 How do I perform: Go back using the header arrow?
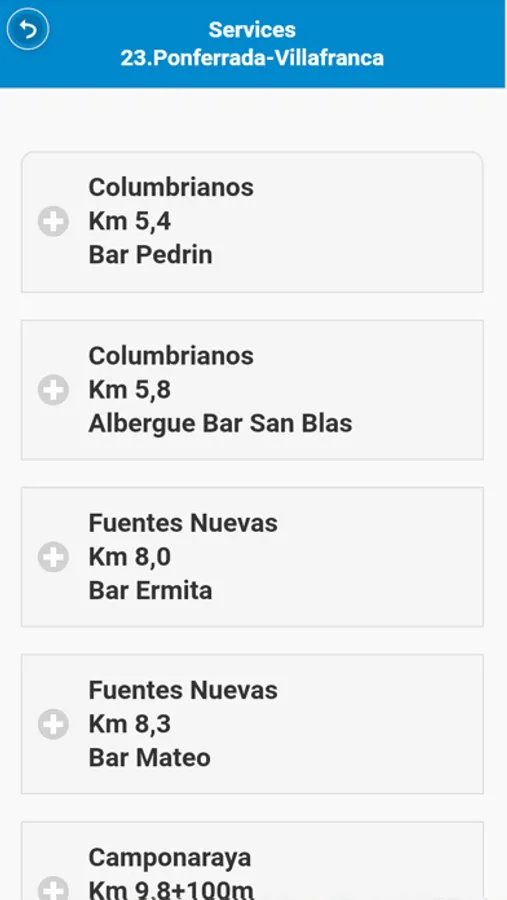coord(28,29)
